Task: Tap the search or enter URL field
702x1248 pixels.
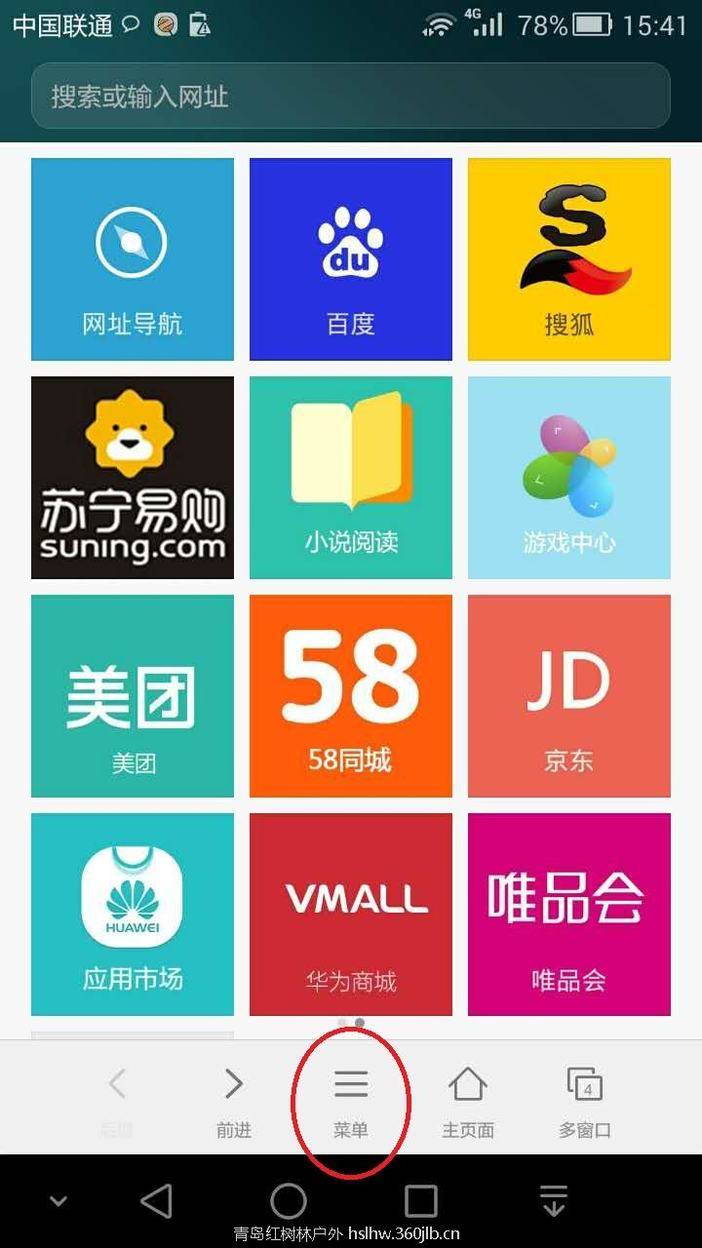Action: tap(350, 96)
